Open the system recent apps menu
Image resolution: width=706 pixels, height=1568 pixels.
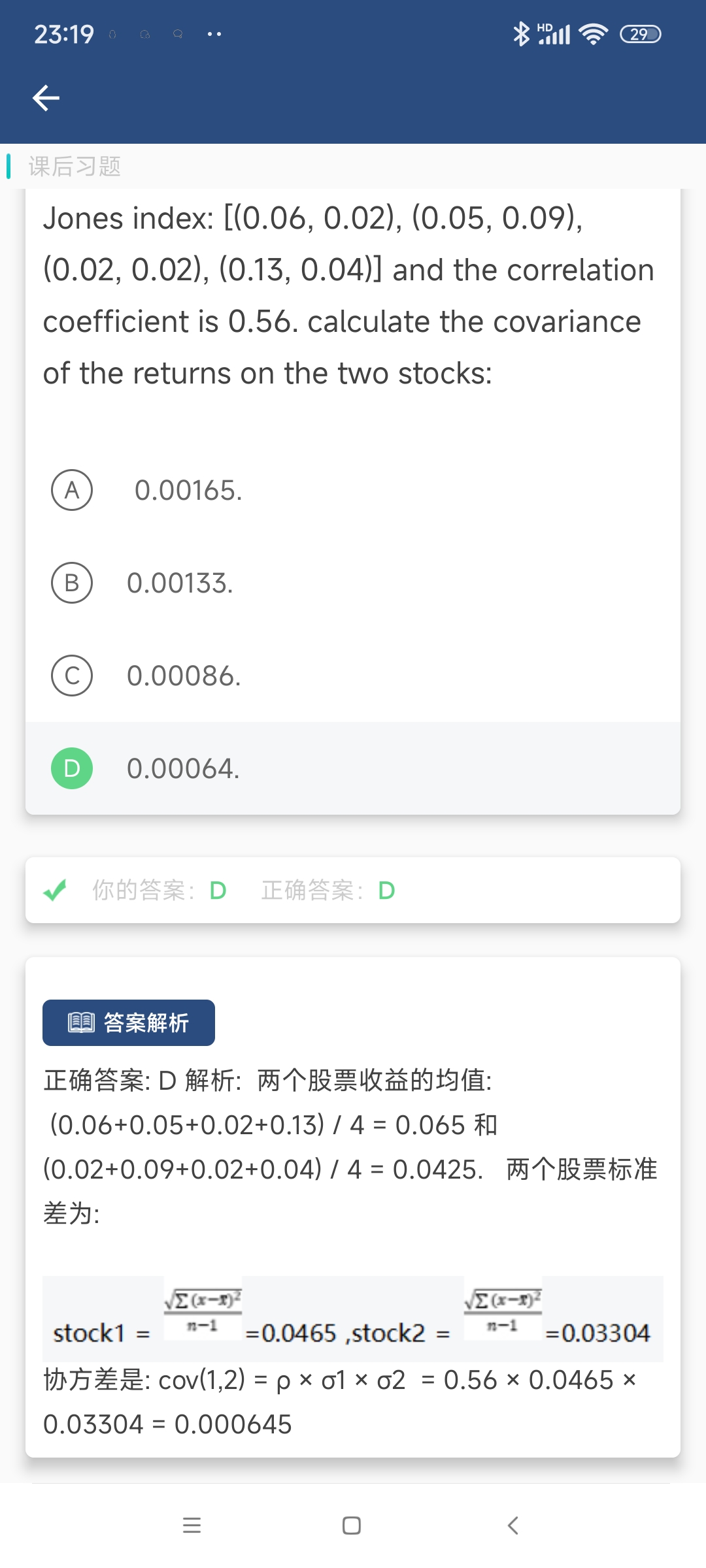pos(192,1526)
